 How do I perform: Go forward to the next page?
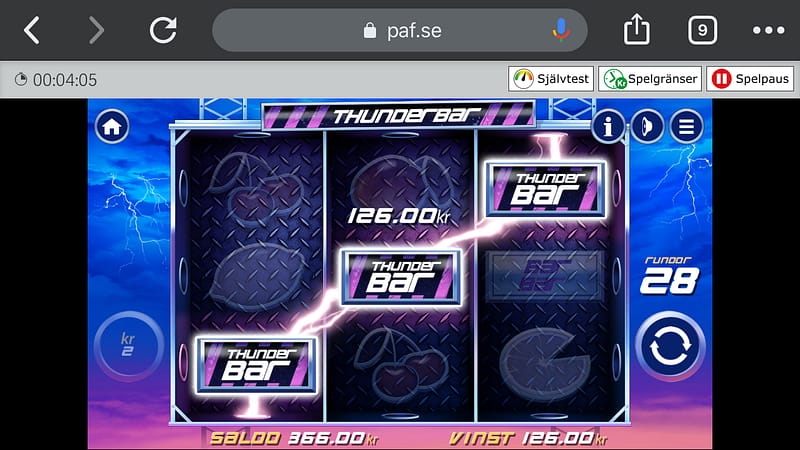[96, 31]
